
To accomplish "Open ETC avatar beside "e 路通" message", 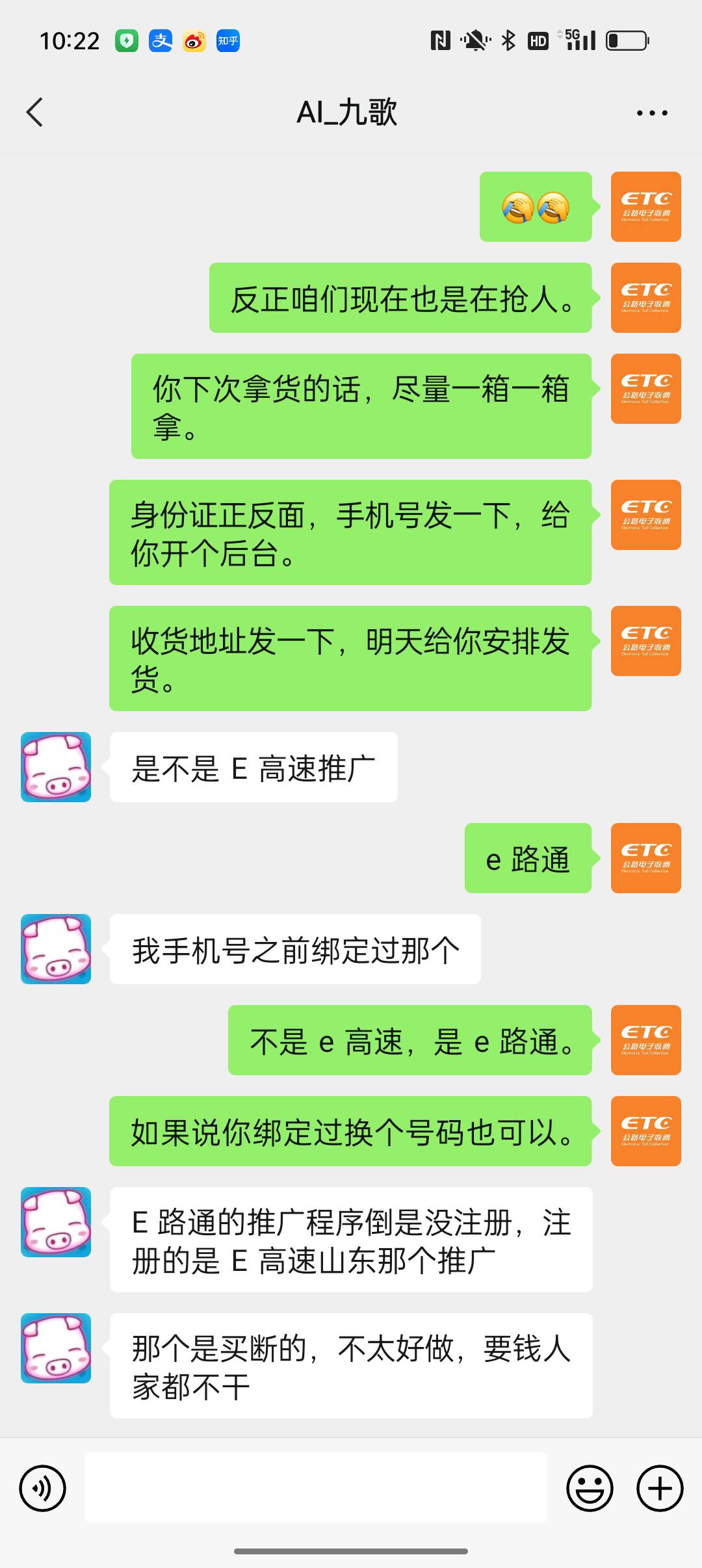I will pos(645,858).
